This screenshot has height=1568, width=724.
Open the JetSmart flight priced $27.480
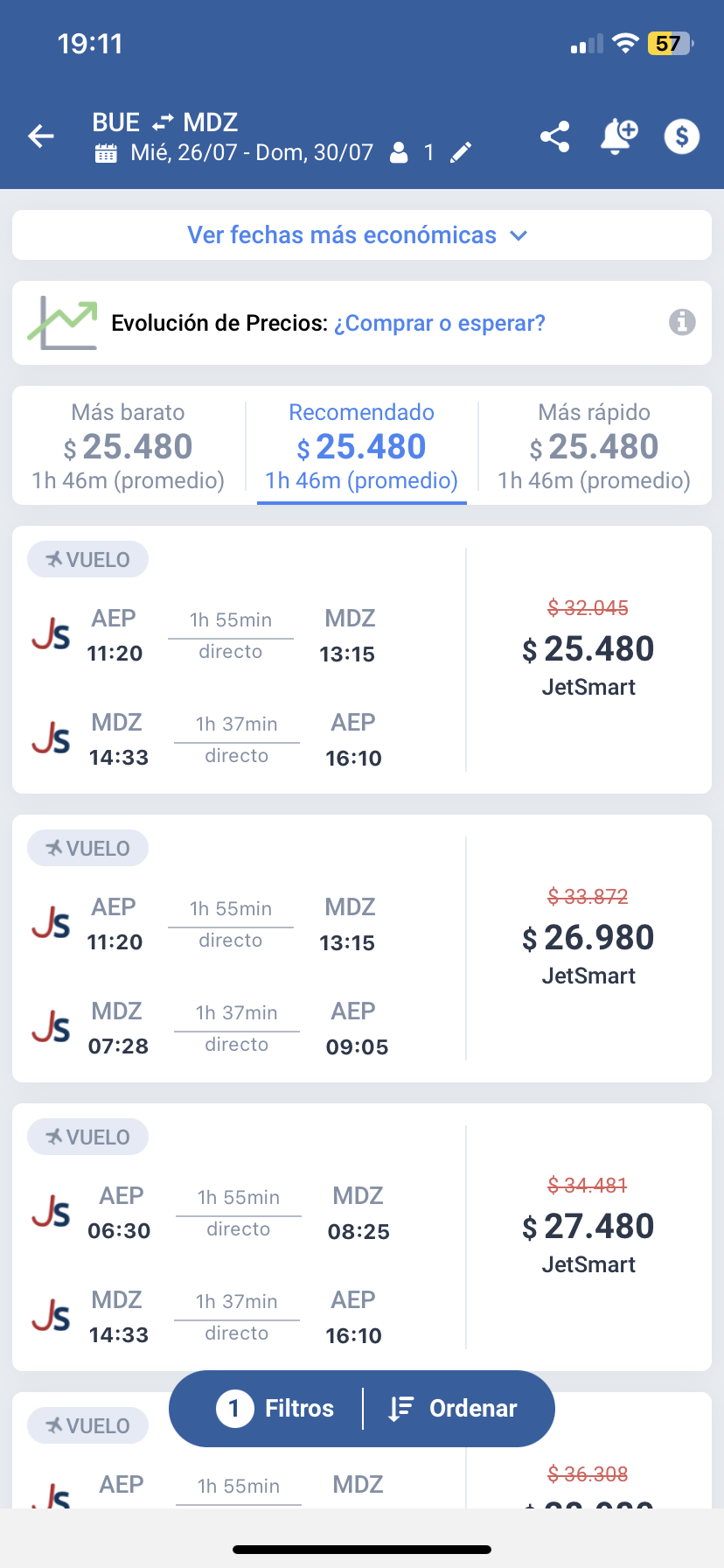point(362,1237)
